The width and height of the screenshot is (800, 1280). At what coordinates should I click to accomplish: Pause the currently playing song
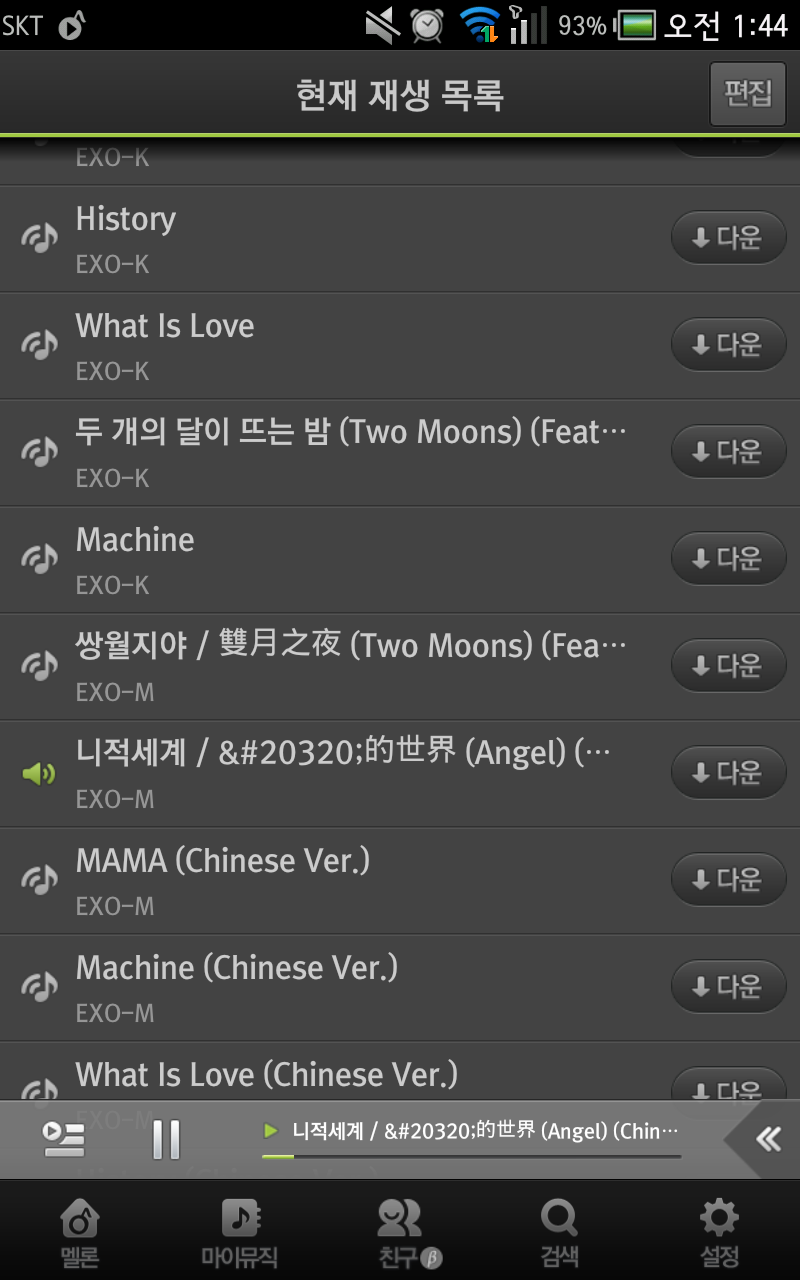point(166,1139)
